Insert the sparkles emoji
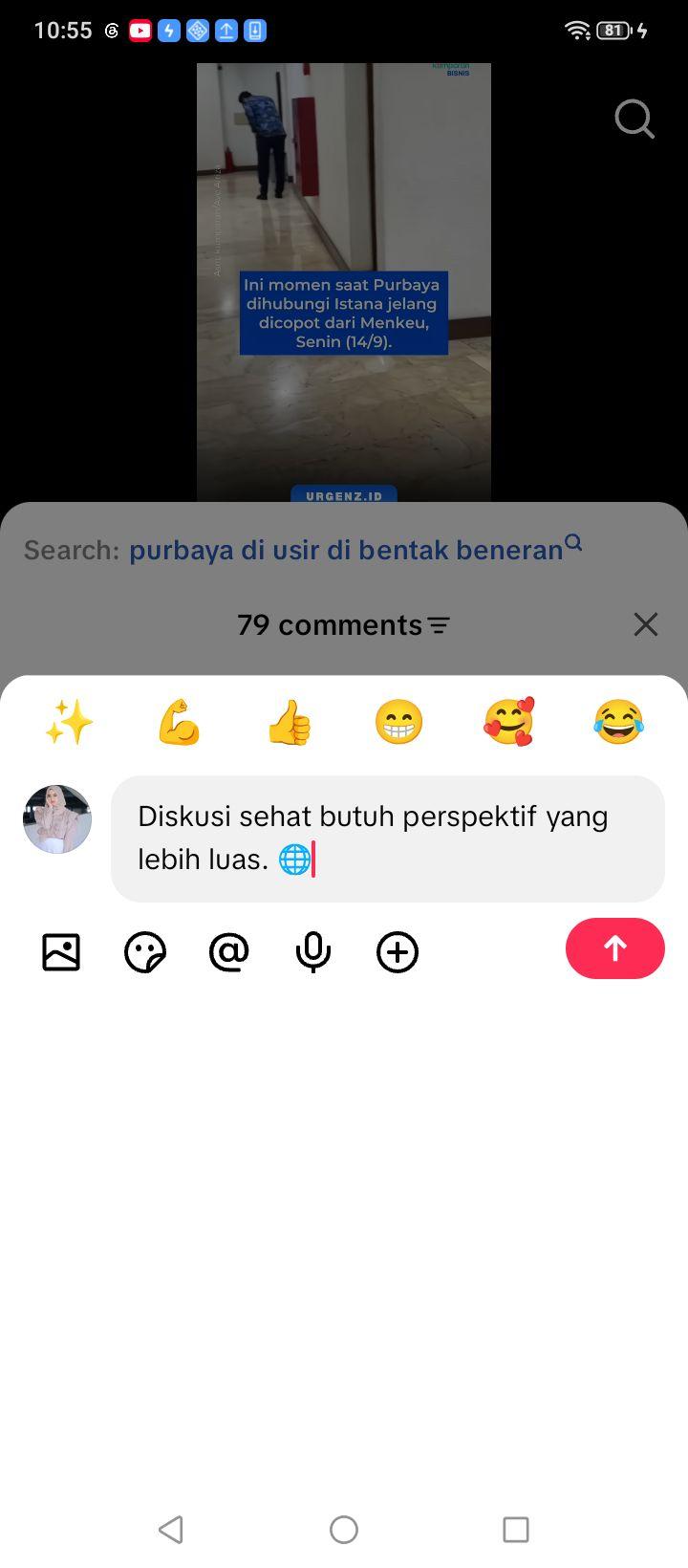The width and height of the screenshot is (688, 1568). 69,722
